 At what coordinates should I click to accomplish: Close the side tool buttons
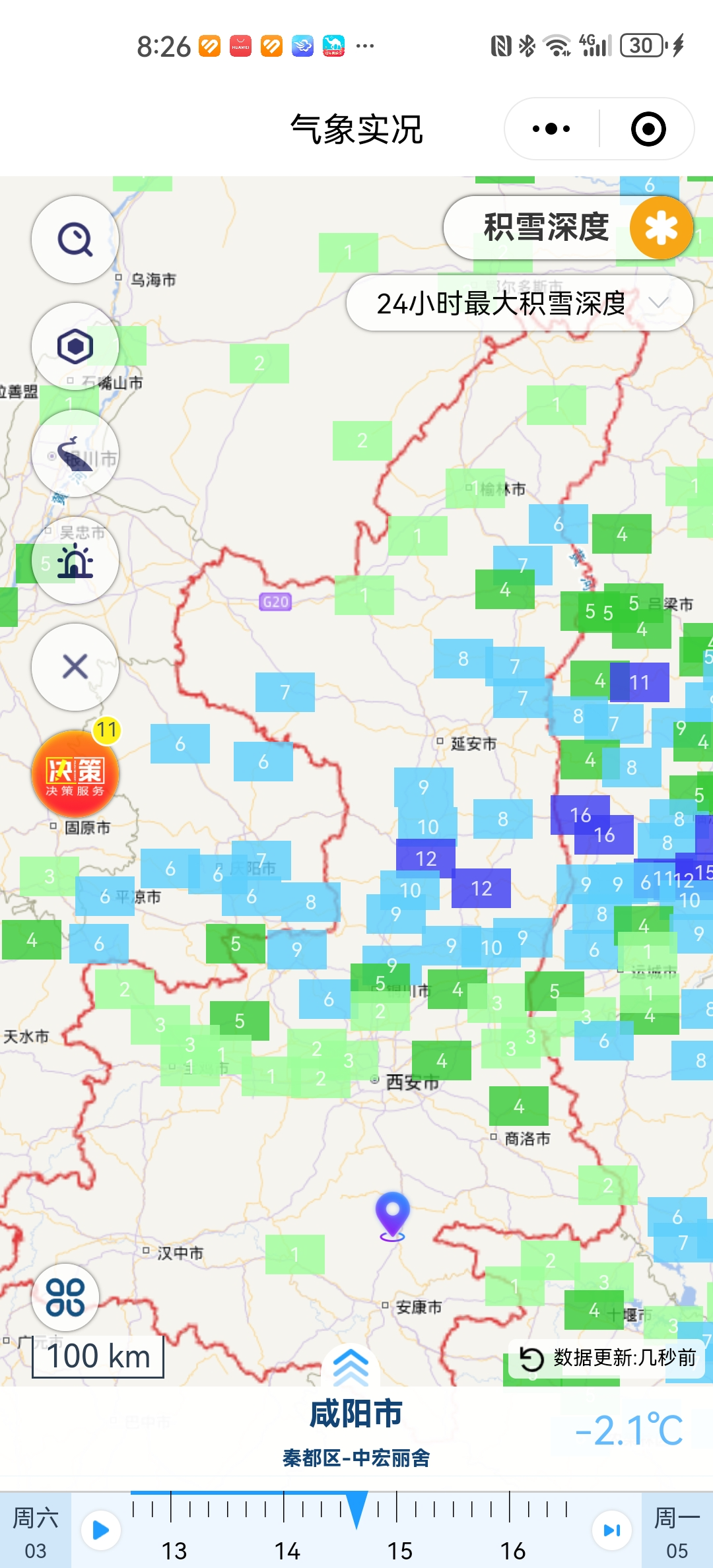pyautogui.click(x=75, y=667)
